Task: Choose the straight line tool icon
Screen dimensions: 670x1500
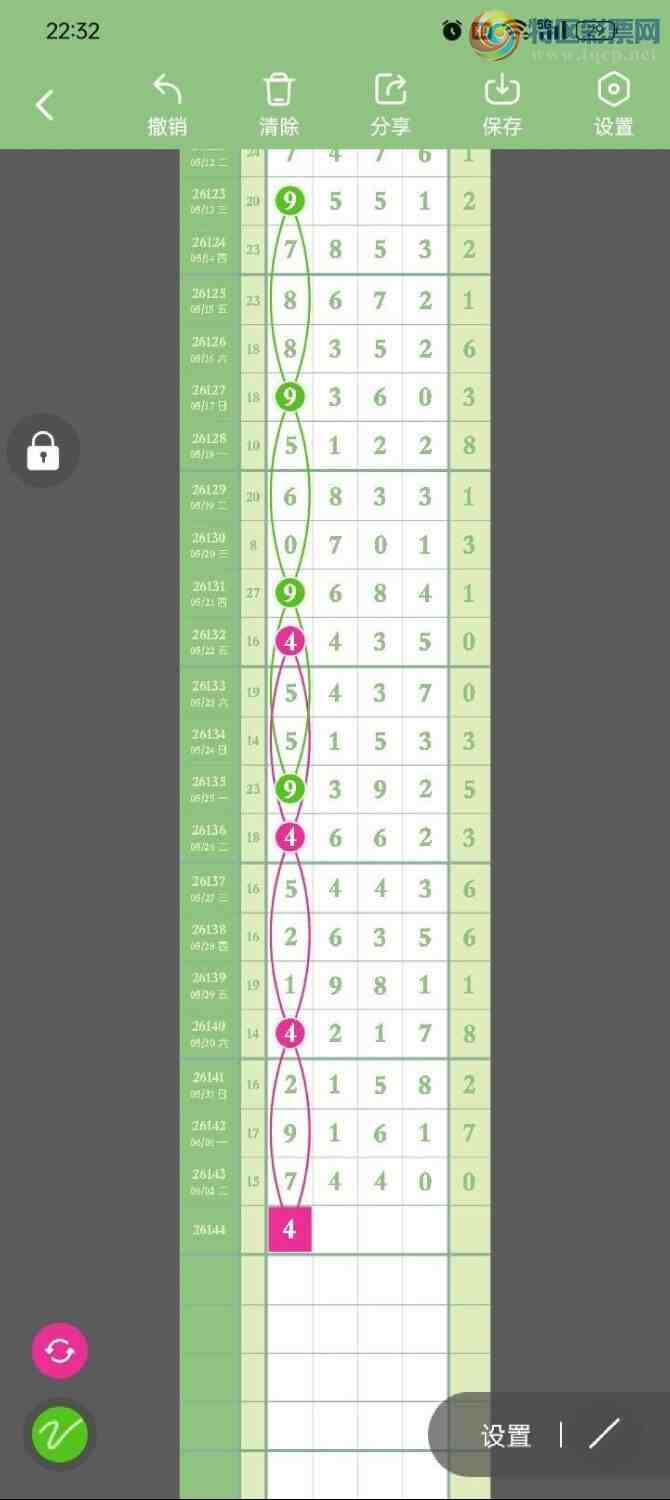Action: click(604, 1434)
